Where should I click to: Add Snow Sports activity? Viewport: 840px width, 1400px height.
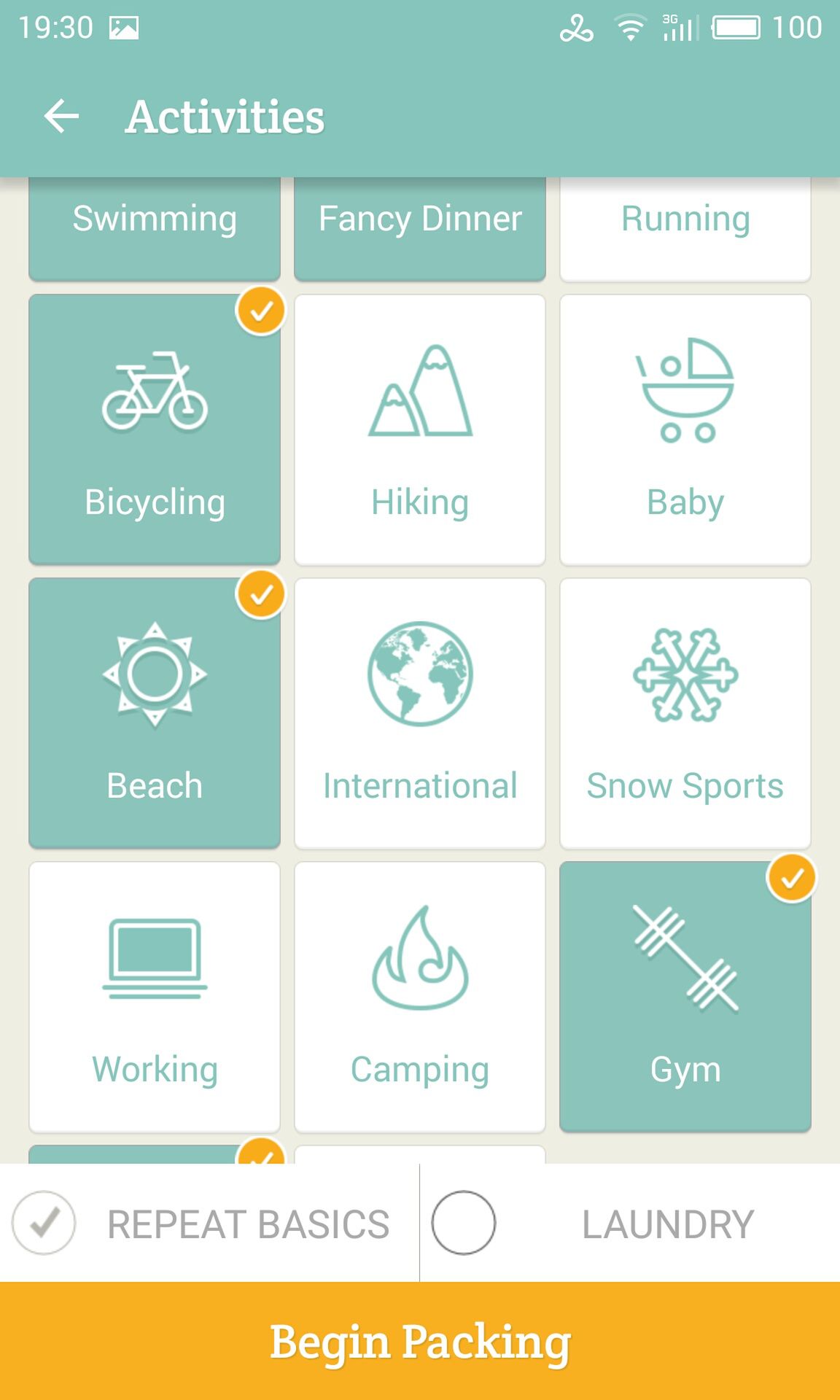[x=685, y=712]
